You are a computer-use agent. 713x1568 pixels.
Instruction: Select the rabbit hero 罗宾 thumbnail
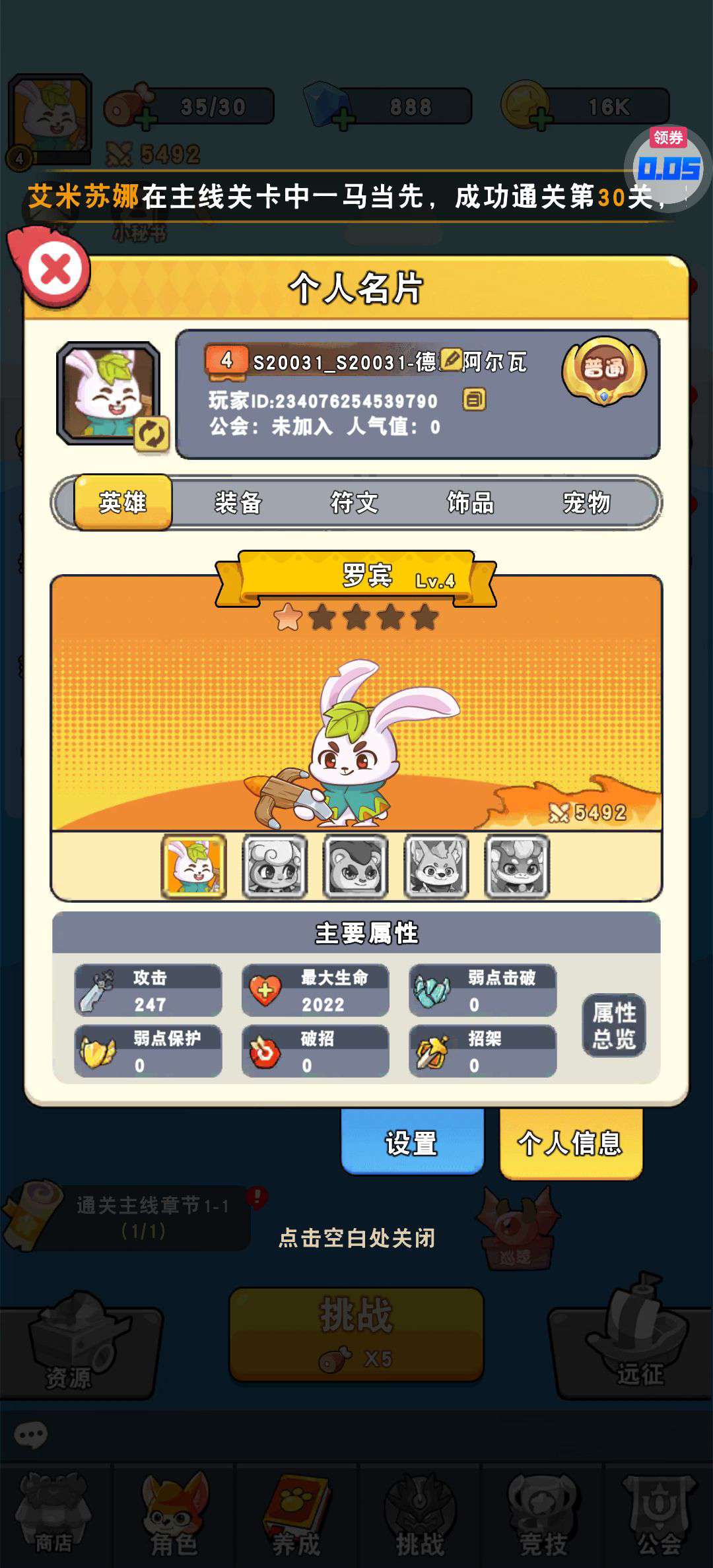[194, 866]
